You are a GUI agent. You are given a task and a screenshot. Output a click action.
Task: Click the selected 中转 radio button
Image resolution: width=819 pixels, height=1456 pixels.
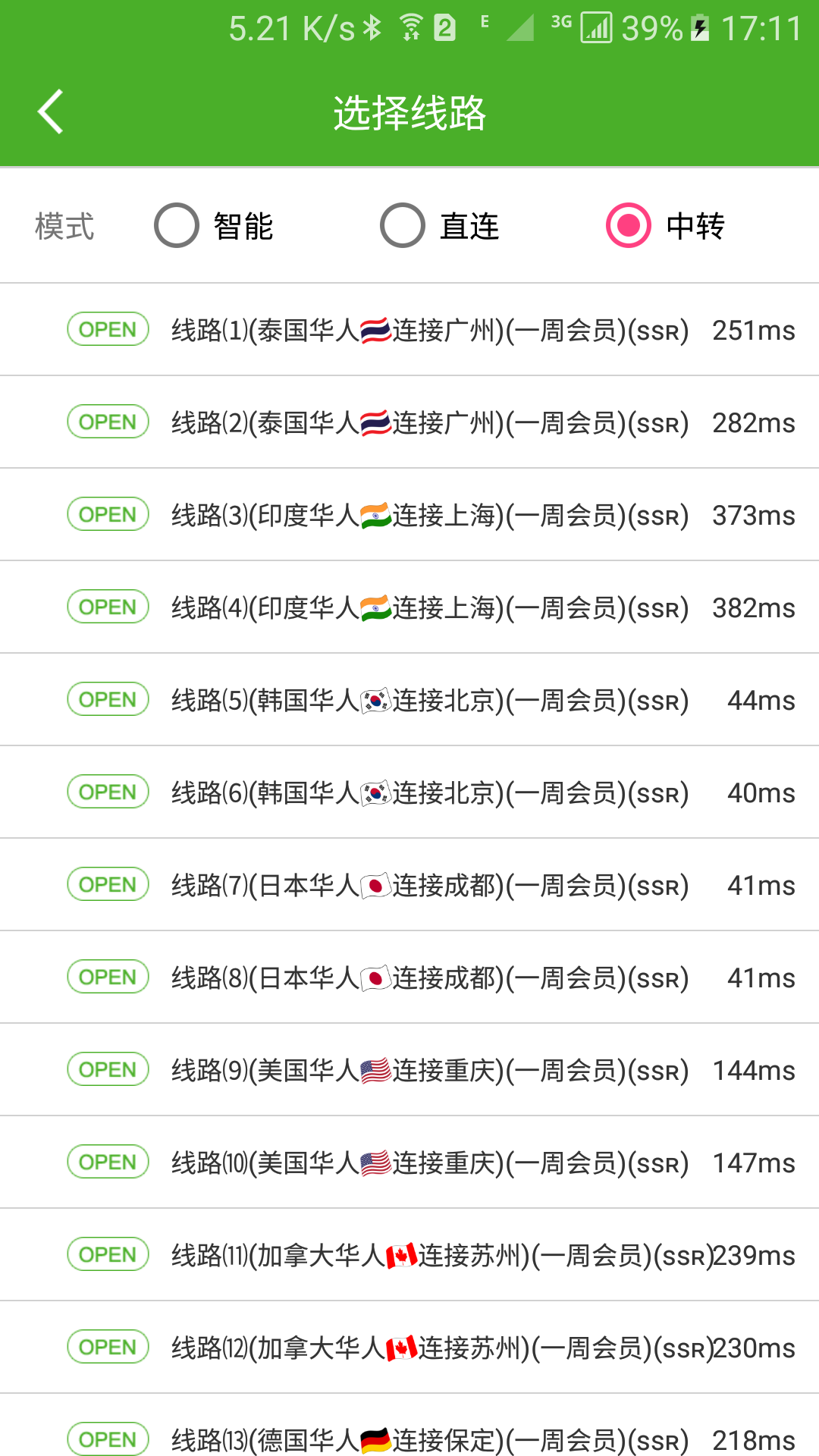628,224
